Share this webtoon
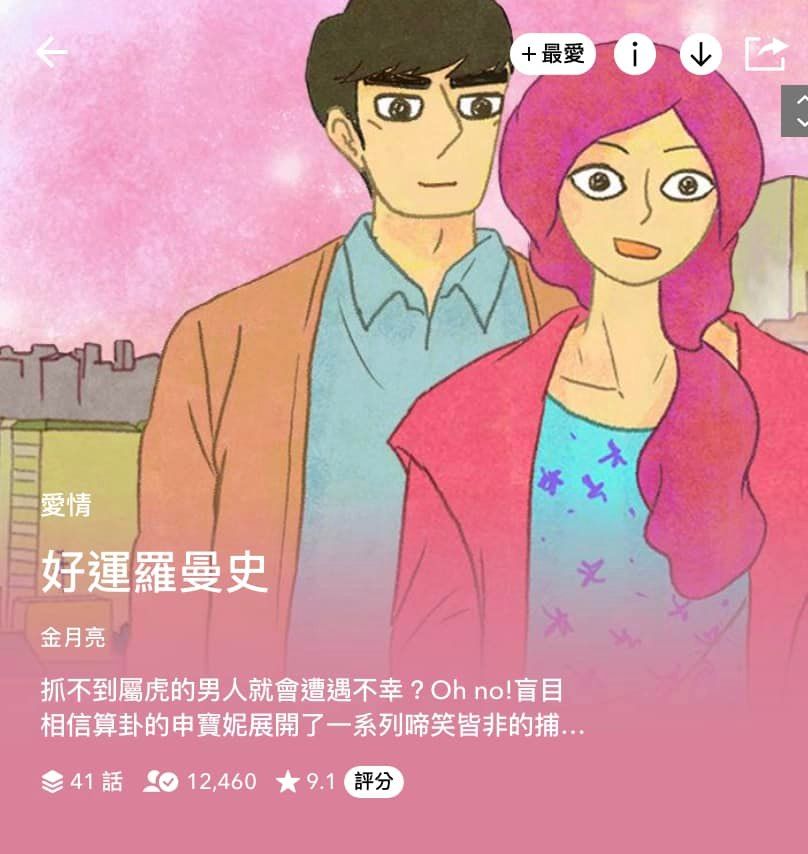This screenshot has width=808, height=854. point(765,54)
